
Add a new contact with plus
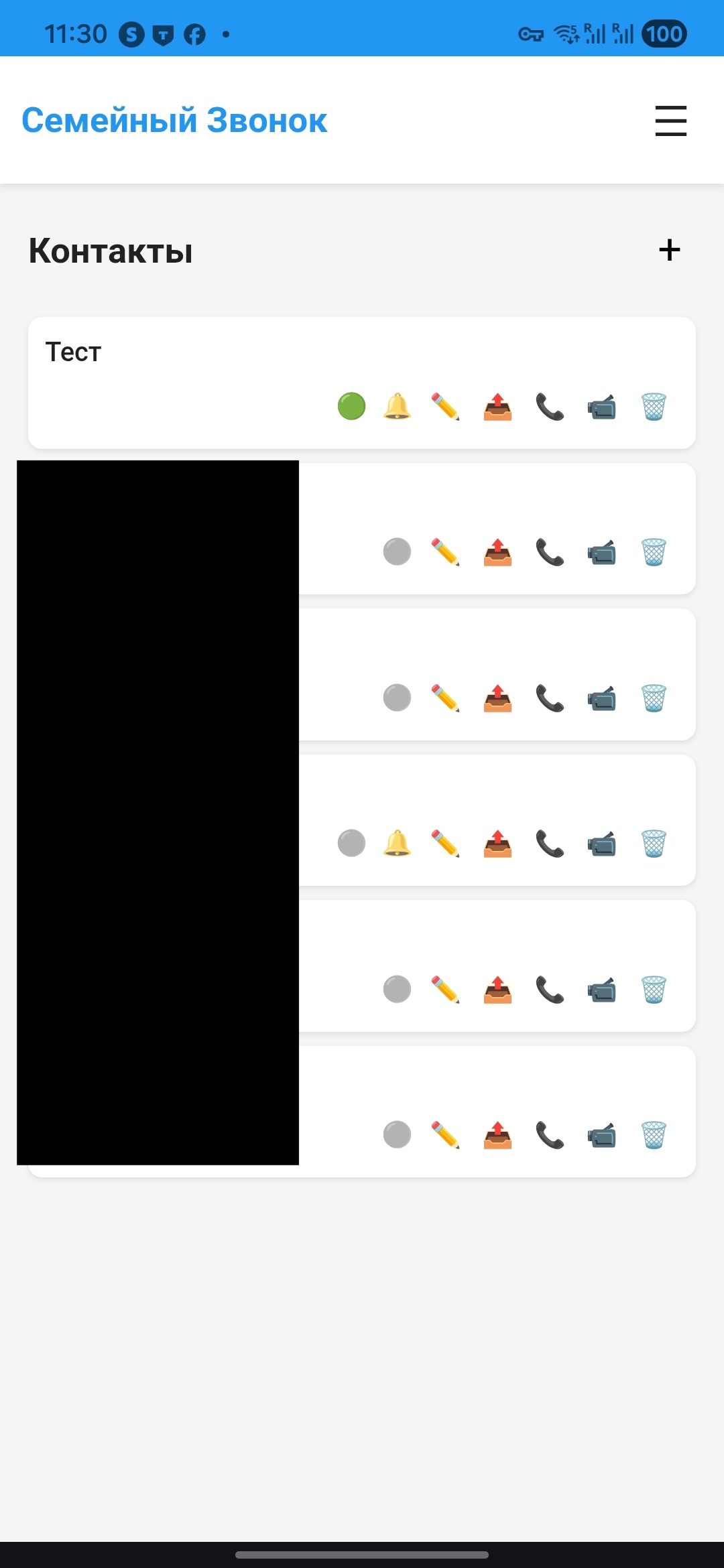[x=669, y=250]
